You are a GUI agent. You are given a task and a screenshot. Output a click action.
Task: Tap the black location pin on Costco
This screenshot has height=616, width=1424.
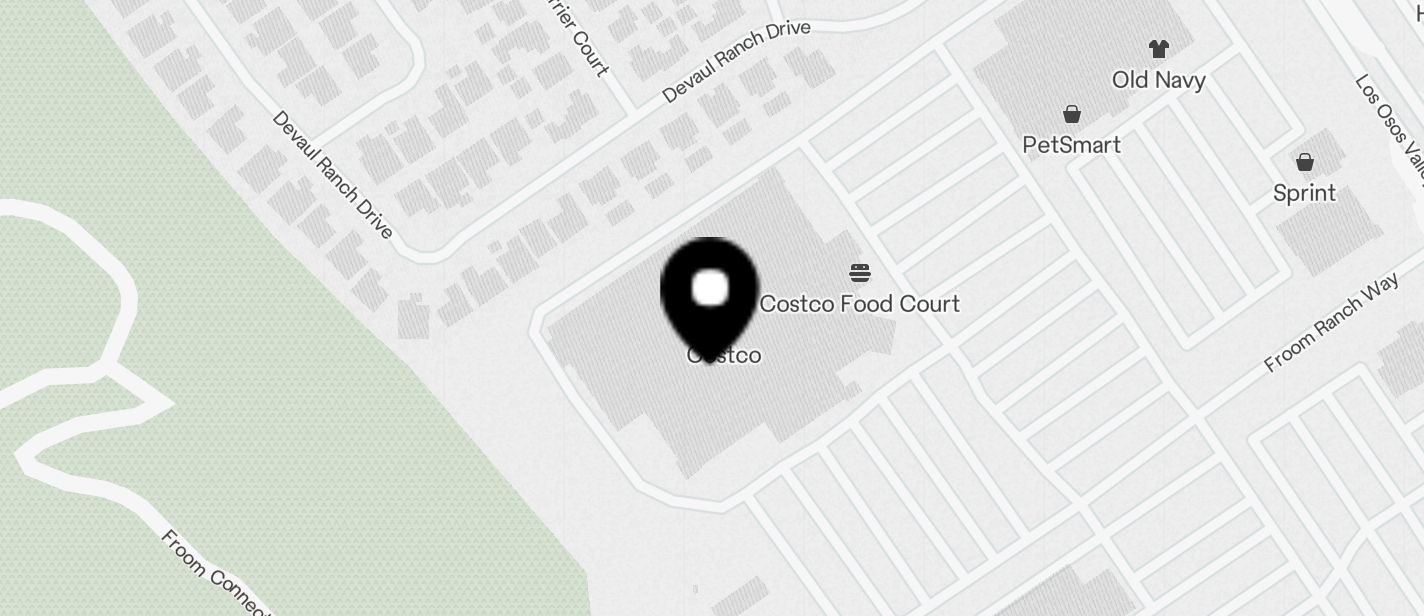coord(710,294)
